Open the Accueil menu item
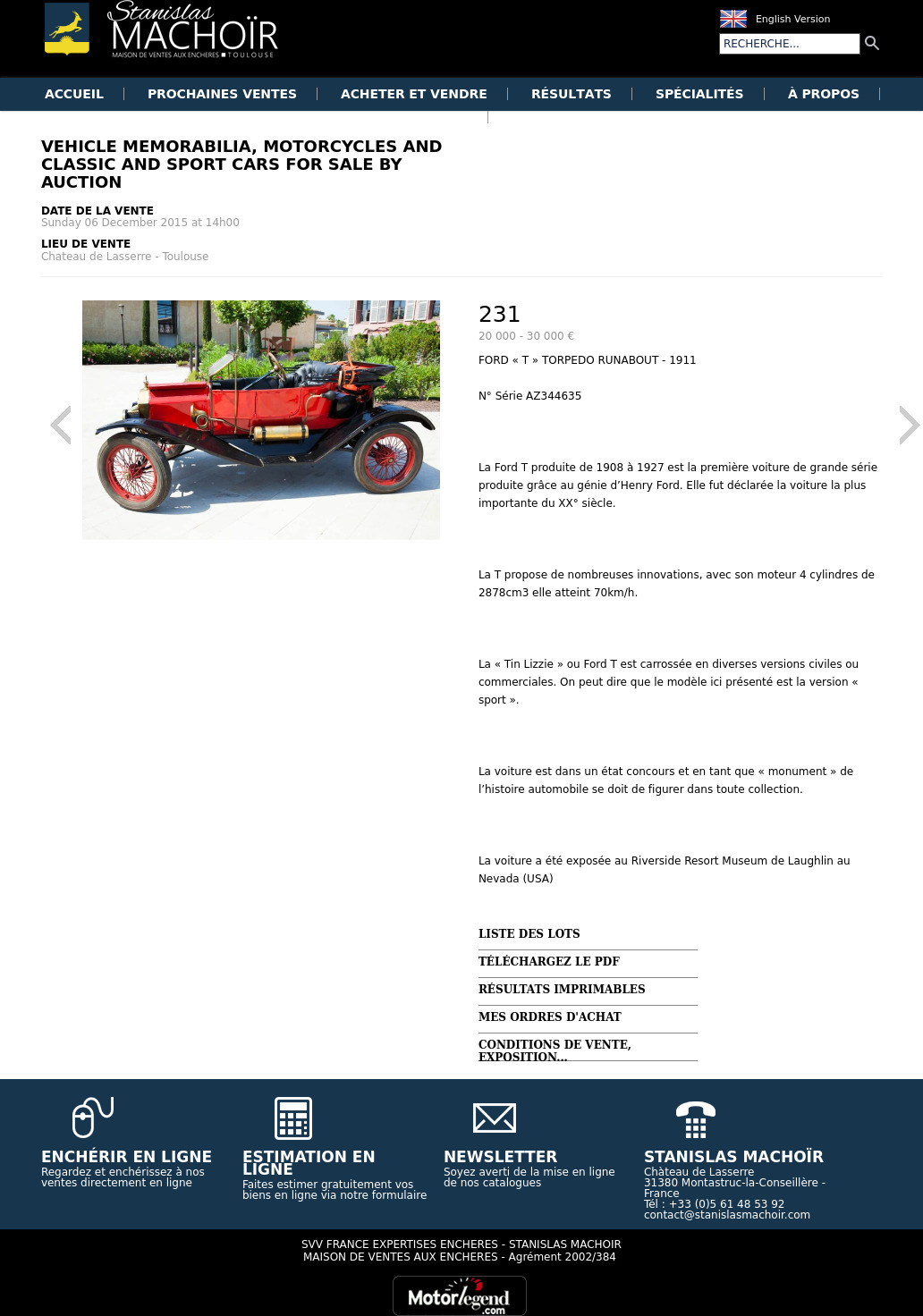Viewport: 923px width, 1316px height. (x=74, y=94)
